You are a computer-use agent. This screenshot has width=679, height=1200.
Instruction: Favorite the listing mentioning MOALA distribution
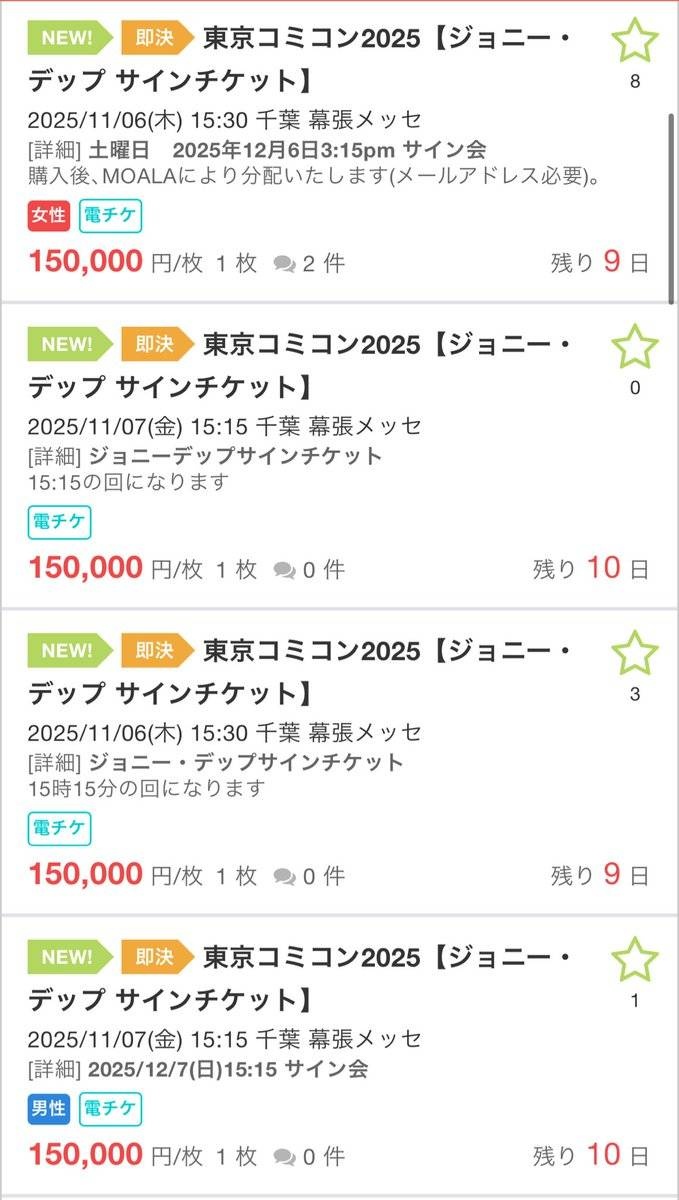[634, 42]
